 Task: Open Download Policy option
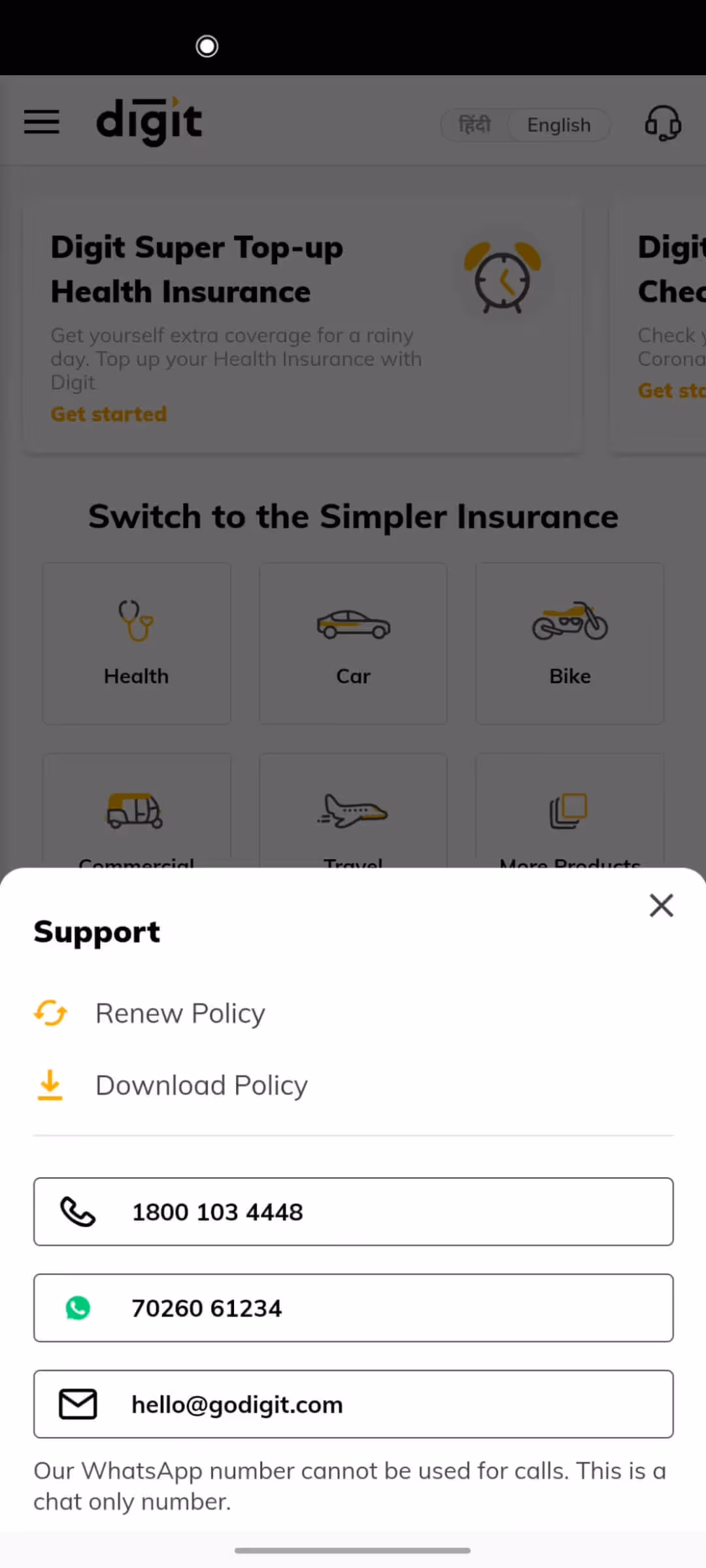[x=171, y=1085]
